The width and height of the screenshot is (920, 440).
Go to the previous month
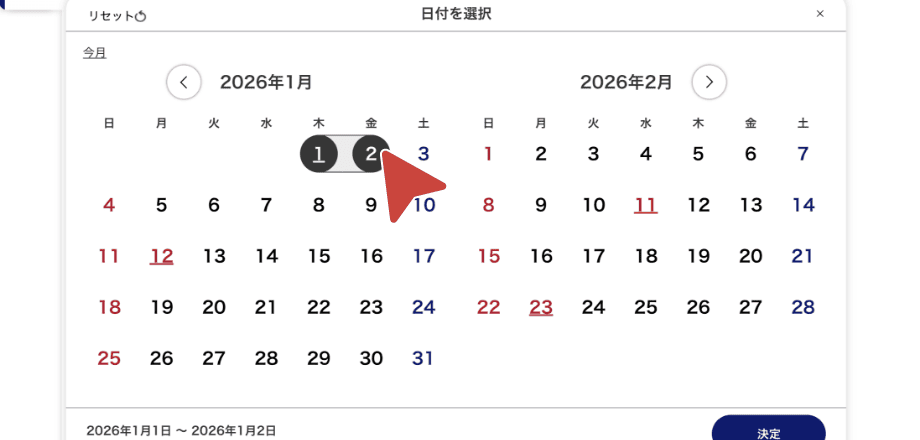[184, 82]
